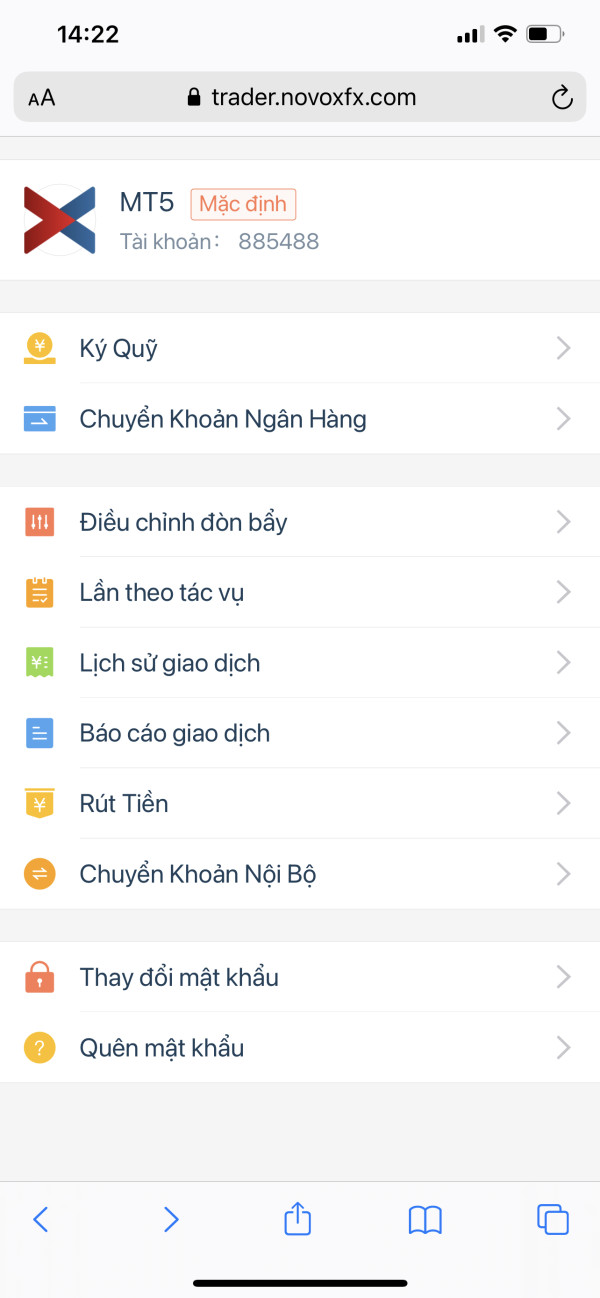
Task: Open the MT5 account 885488 card
Action: click(300, 220)
